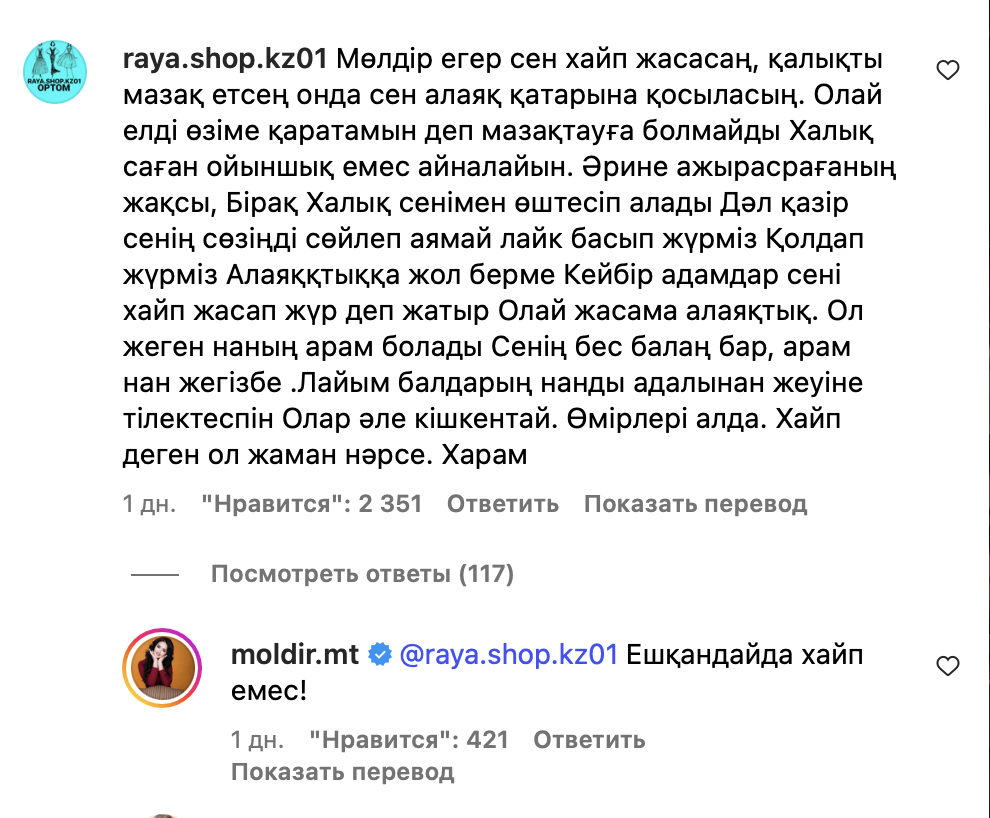Open the moldir.mt username link
The height and width of the screenshot is (818, 990).
coord(295,656)
